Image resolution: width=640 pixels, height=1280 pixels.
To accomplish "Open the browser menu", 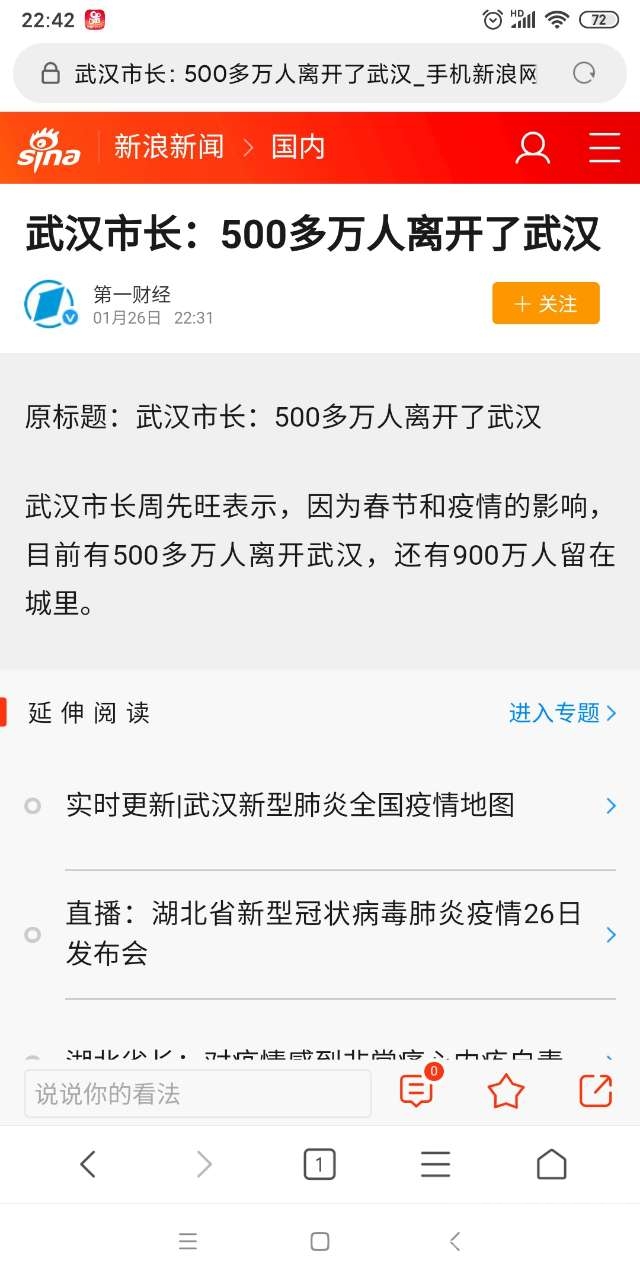I will (x=435, y=1164).
